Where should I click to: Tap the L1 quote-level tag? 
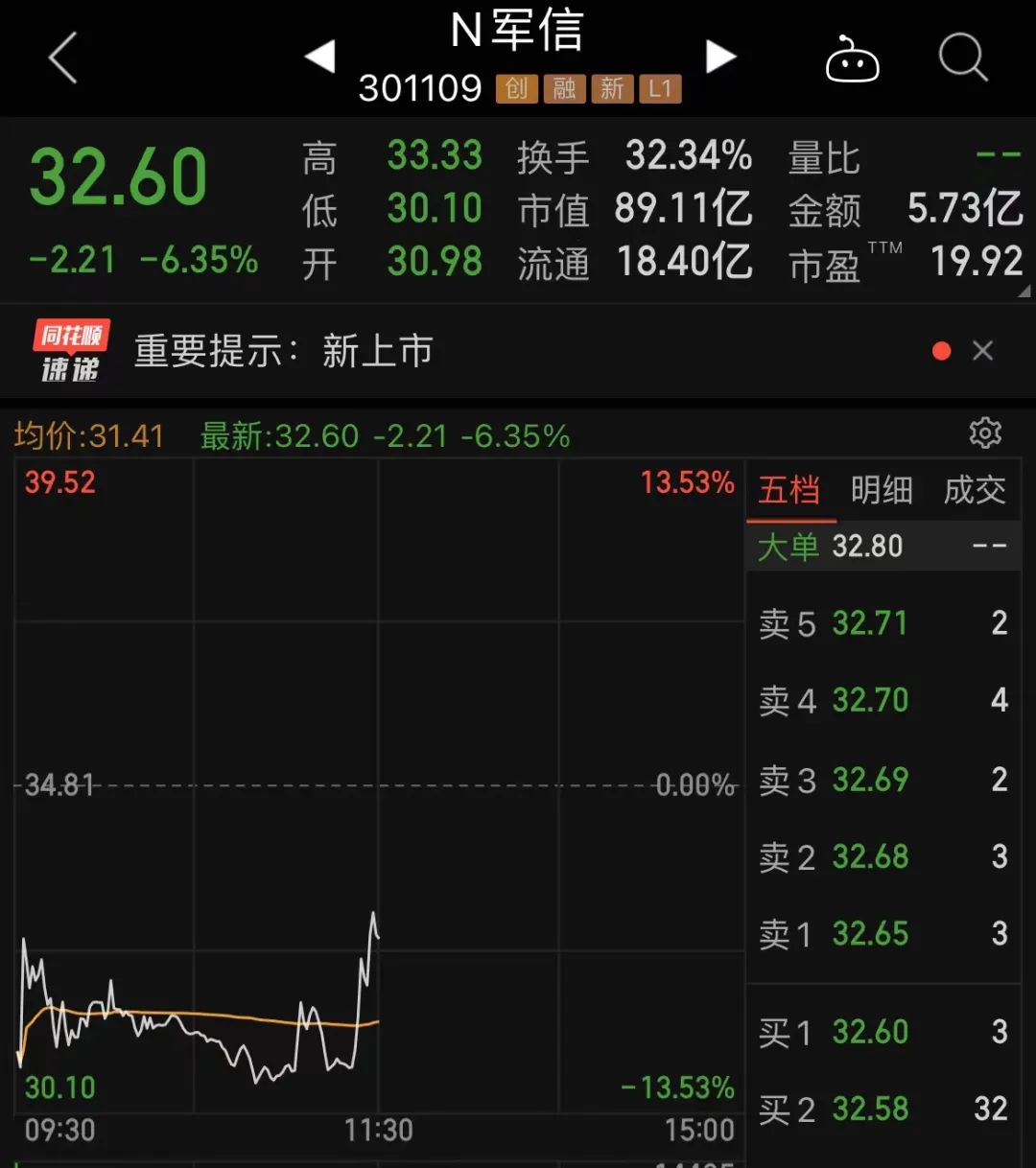click(x=659, y=88)
